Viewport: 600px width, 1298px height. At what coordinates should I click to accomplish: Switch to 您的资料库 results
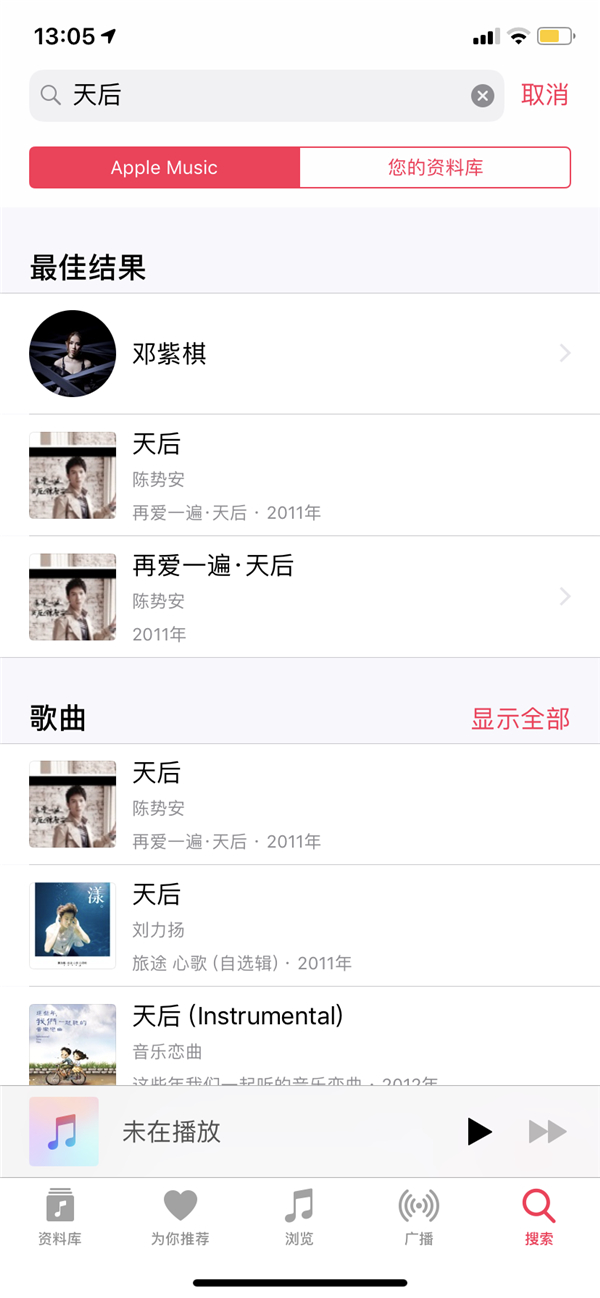click(x=435, y=168)
